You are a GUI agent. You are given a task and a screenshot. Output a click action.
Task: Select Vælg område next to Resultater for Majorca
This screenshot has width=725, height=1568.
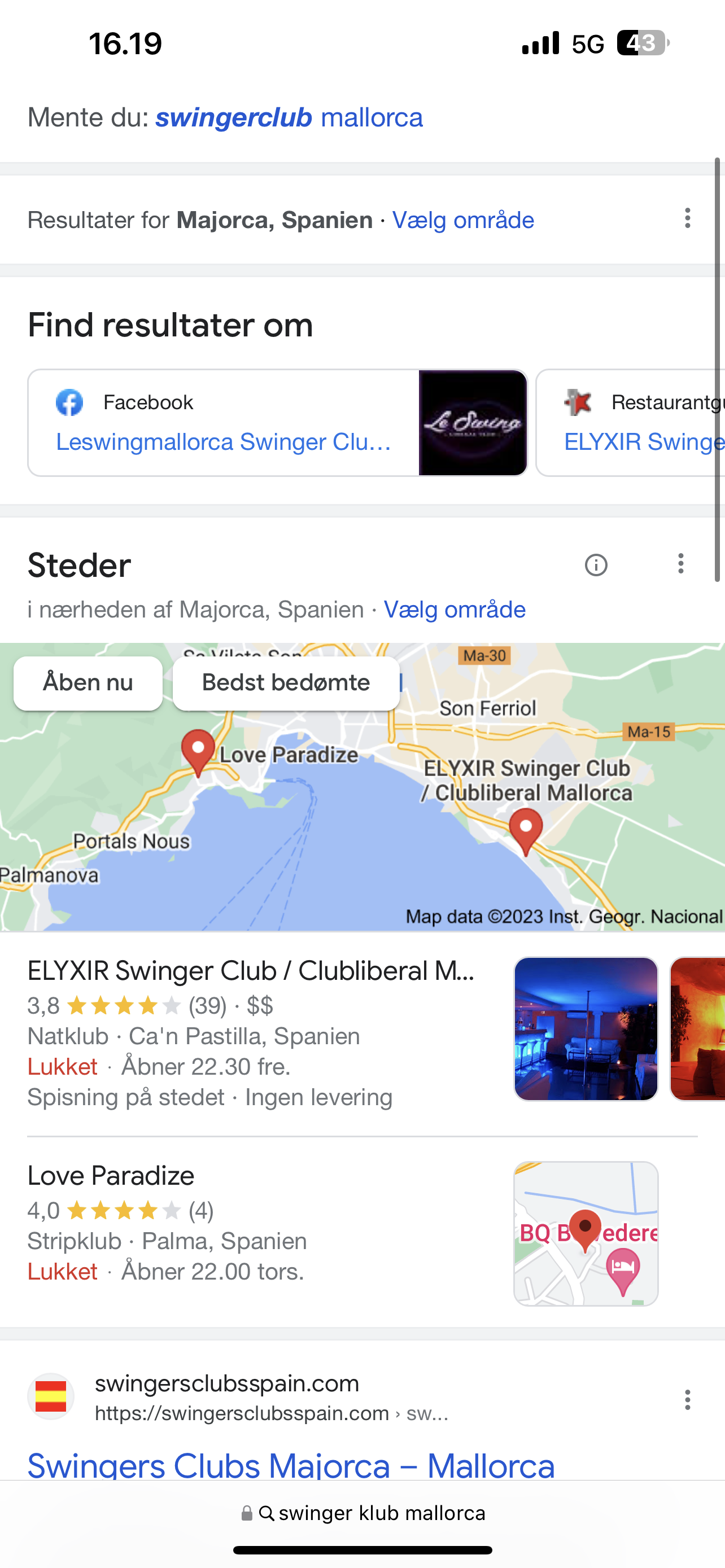tap(462, 220)
